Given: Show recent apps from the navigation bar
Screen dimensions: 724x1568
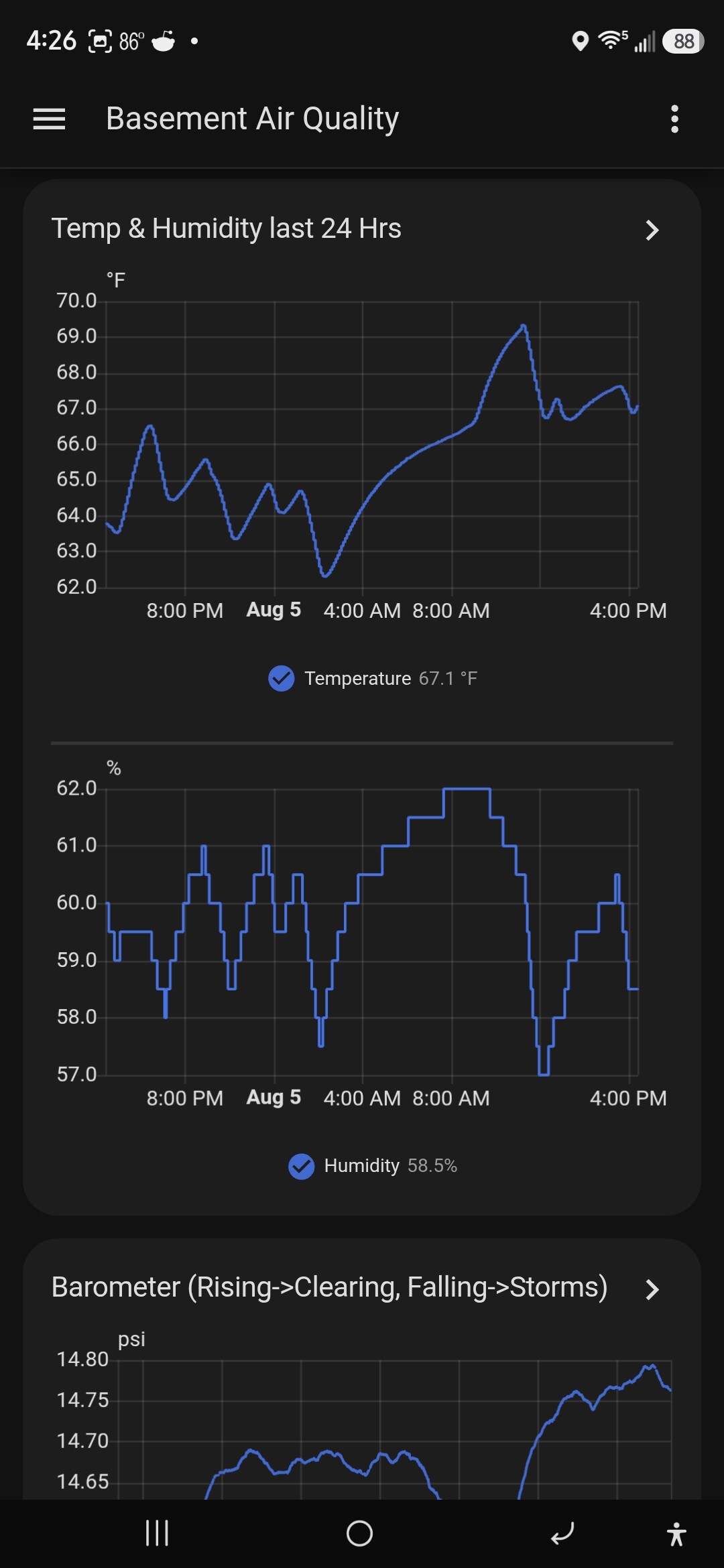Looking at the screenshot, I should tap(157, 1533).
